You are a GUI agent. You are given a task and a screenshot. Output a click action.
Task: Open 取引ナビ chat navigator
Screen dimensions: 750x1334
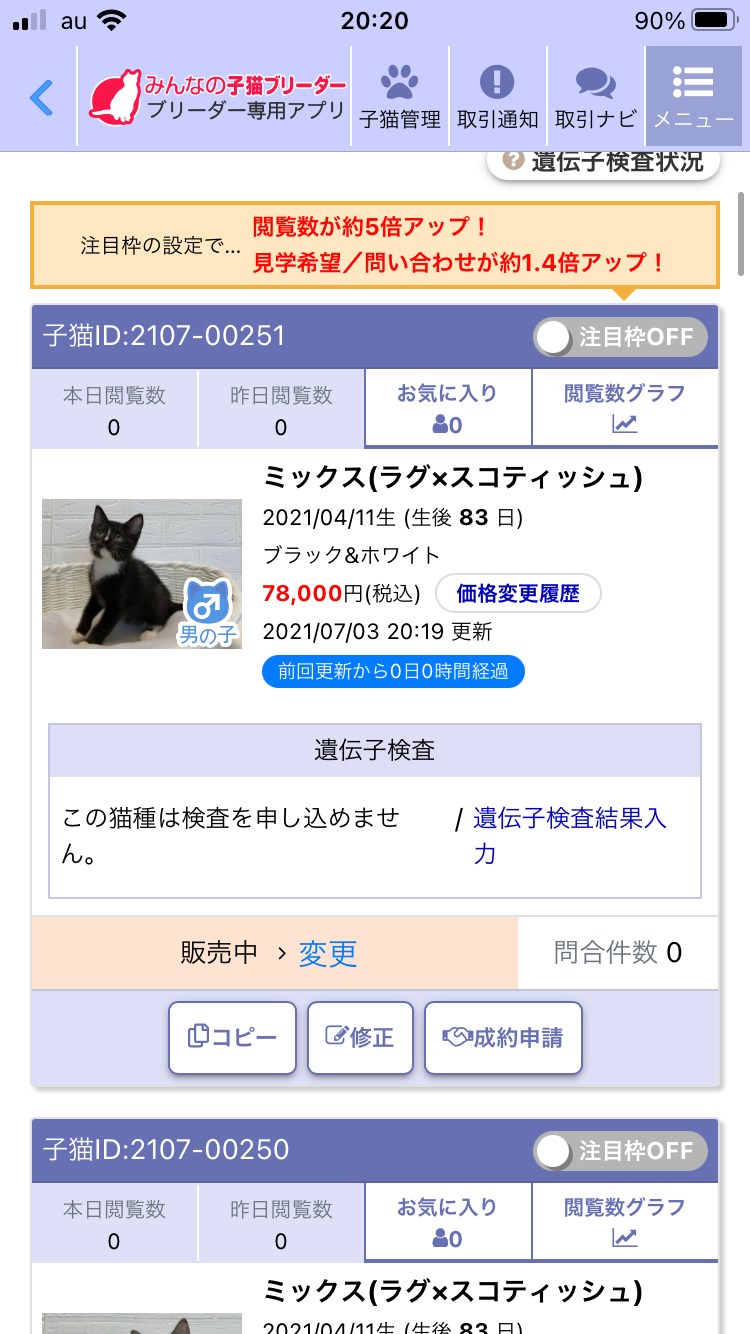(595, 97)
